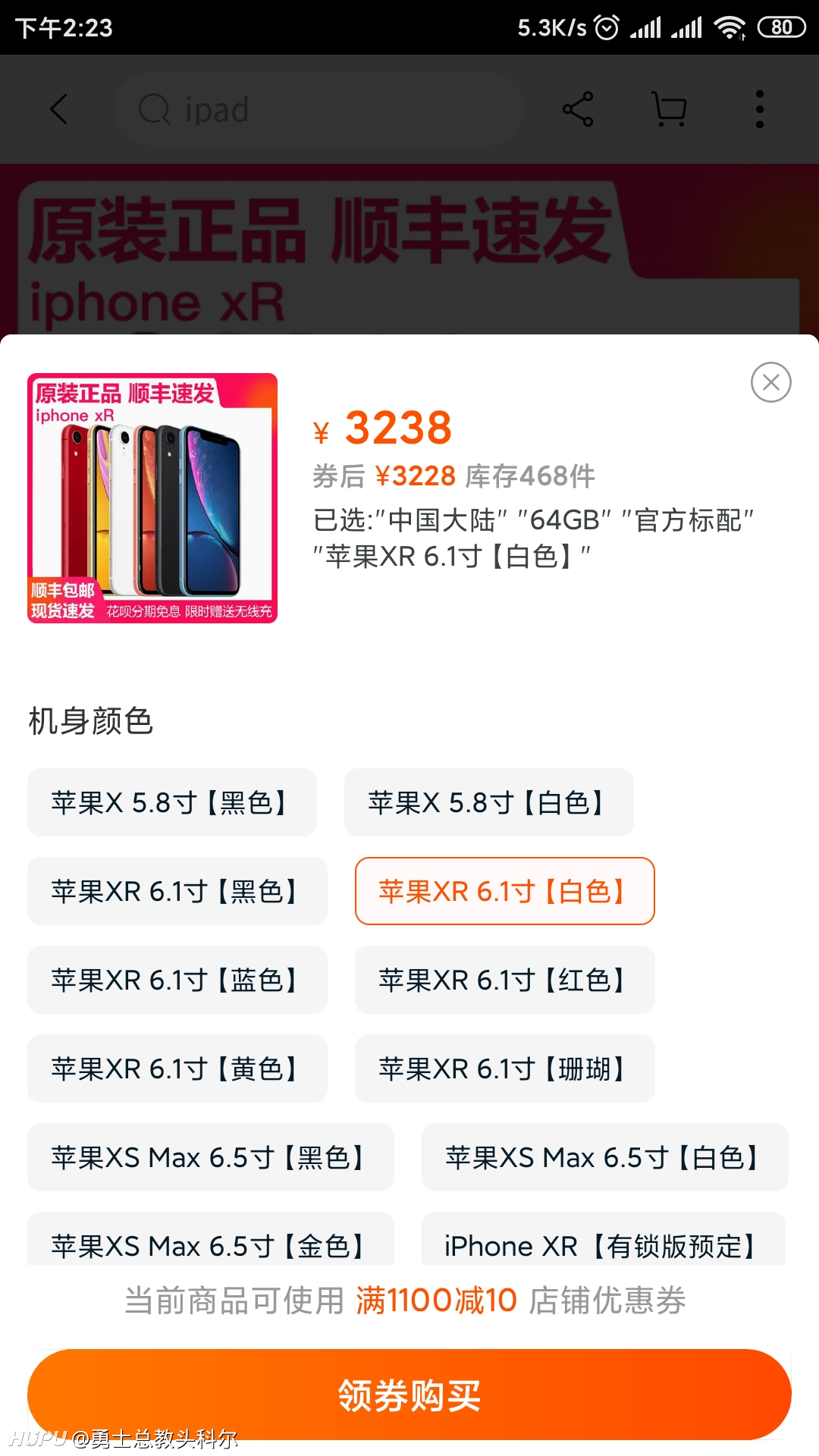Screen dimensions: 819x1456
Task: Select 苹果X 5.8寸【黑色】 option
Action: (172, 802)
